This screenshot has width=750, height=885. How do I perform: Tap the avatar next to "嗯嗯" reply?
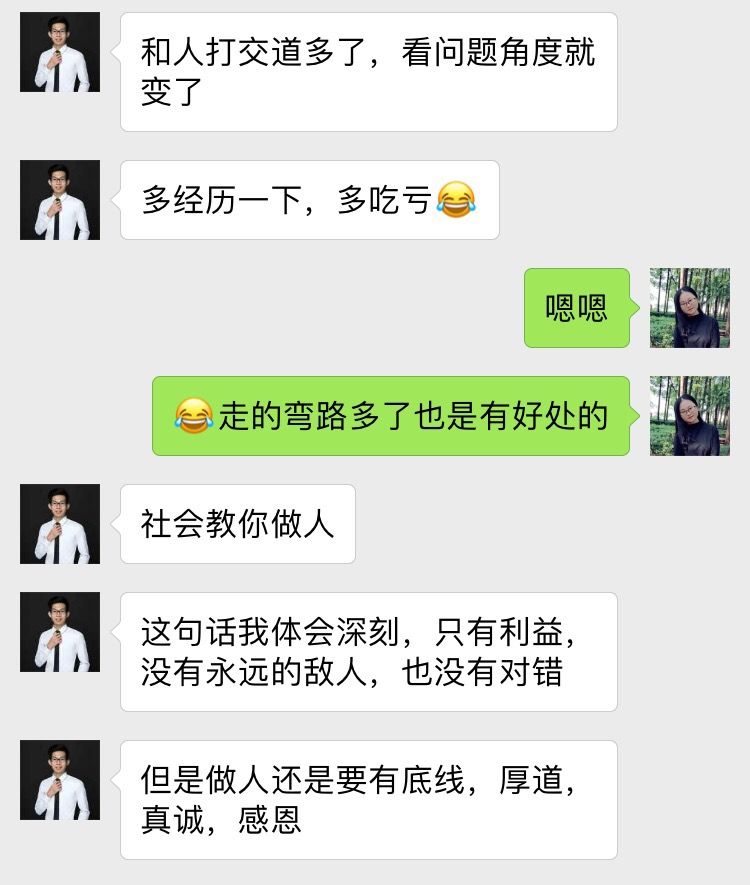click(x=690, y=308)
